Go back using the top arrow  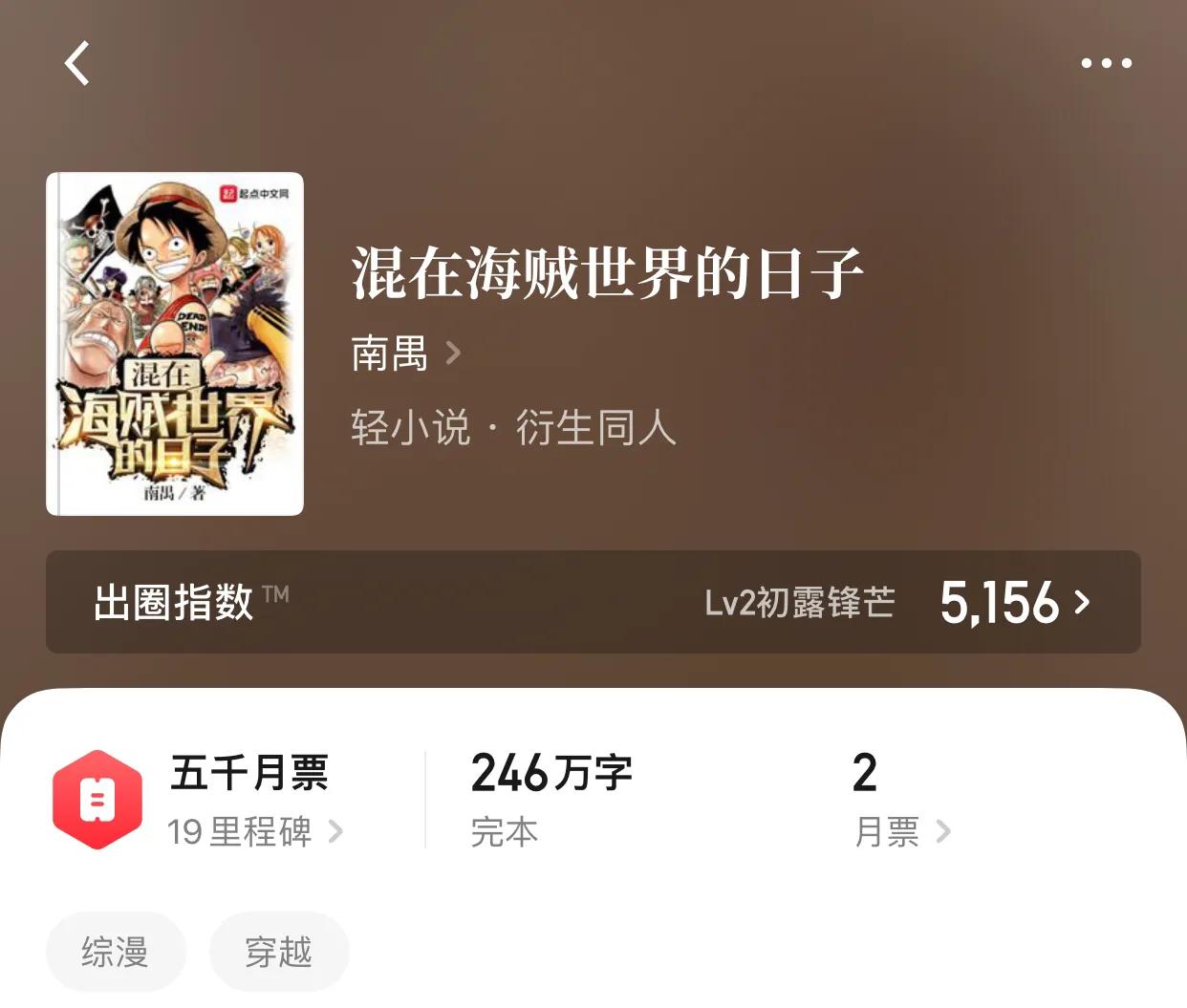77,63
